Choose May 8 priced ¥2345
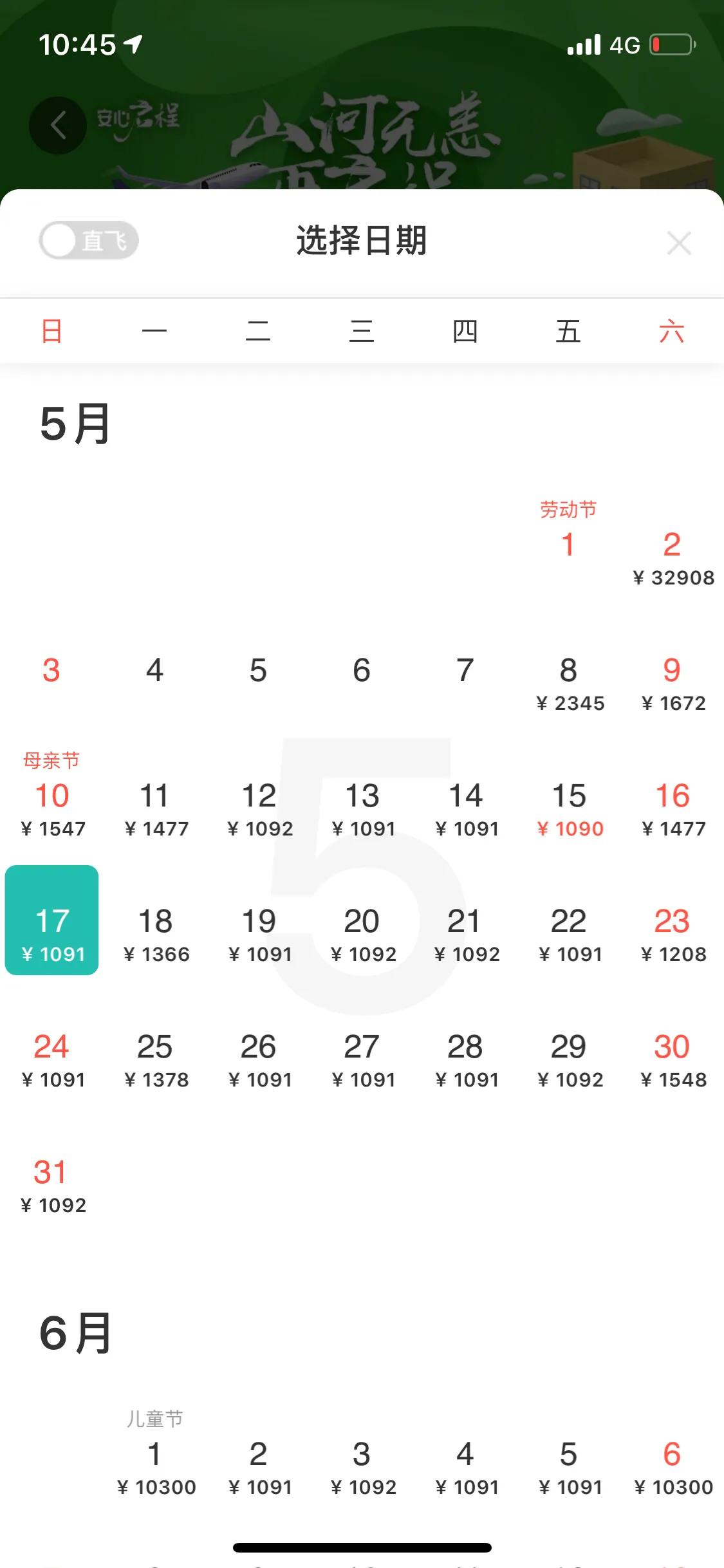The image size is (724, 1568). (569, 683)
